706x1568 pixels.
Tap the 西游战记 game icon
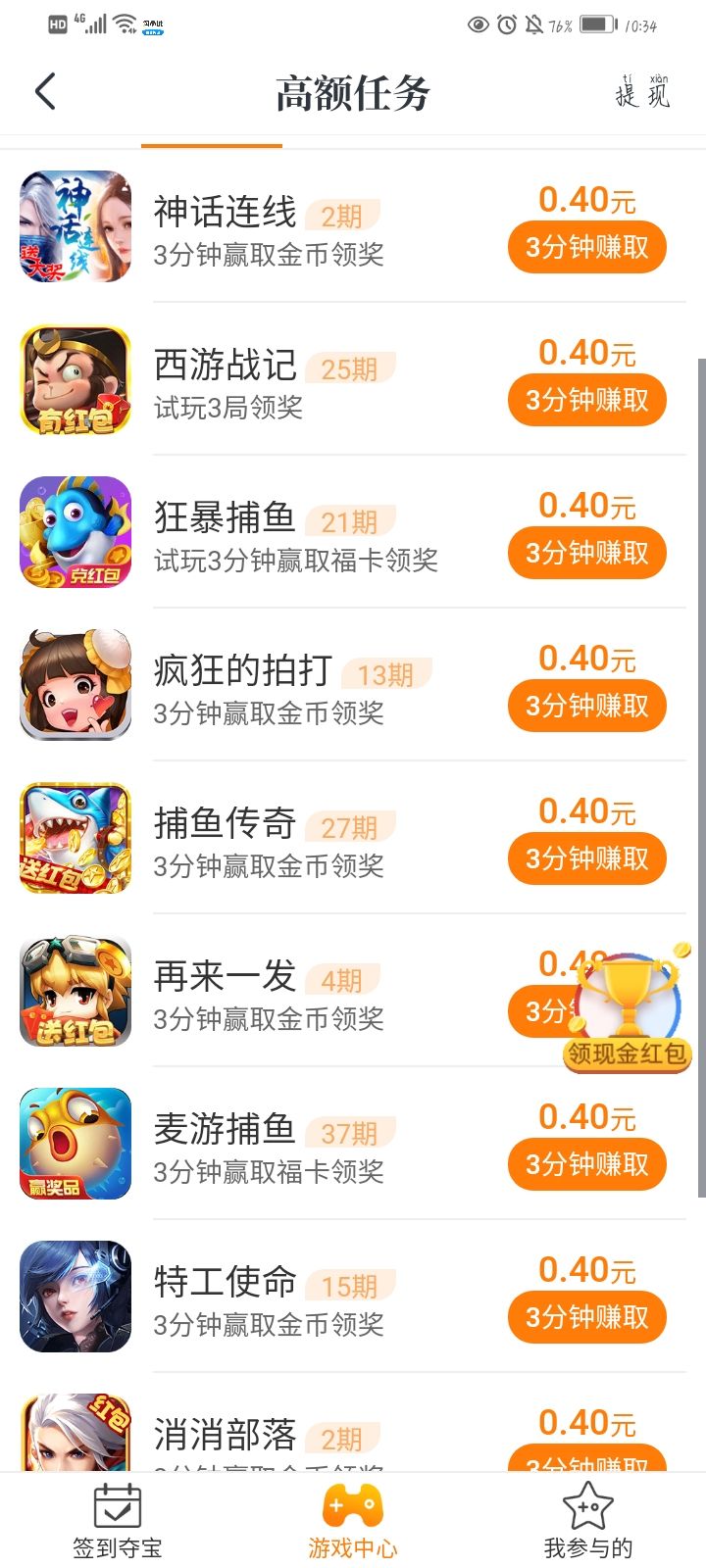point(75,379)
